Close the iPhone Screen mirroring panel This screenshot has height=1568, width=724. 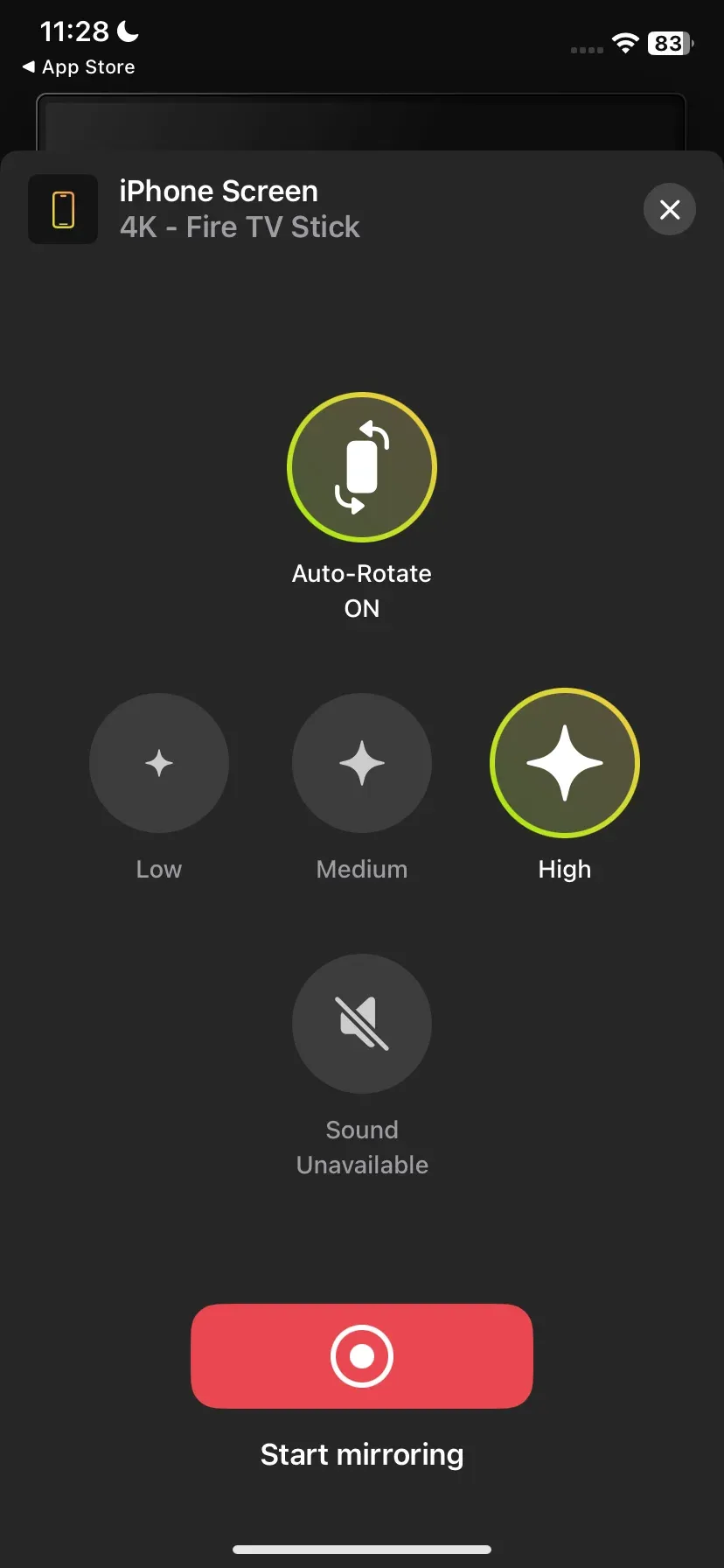click(x=670, y=209)
